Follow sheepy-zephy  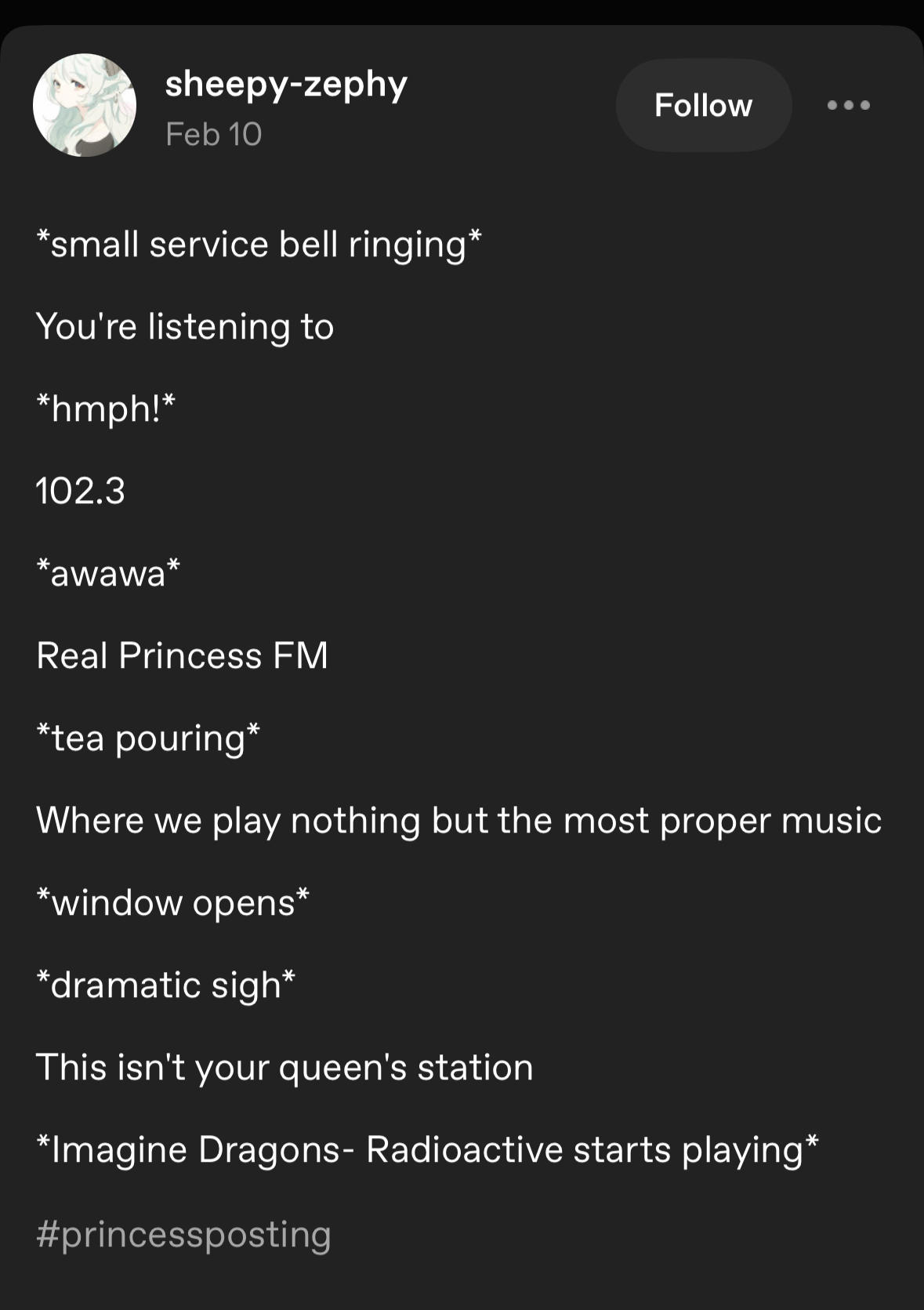pos(703,105)
